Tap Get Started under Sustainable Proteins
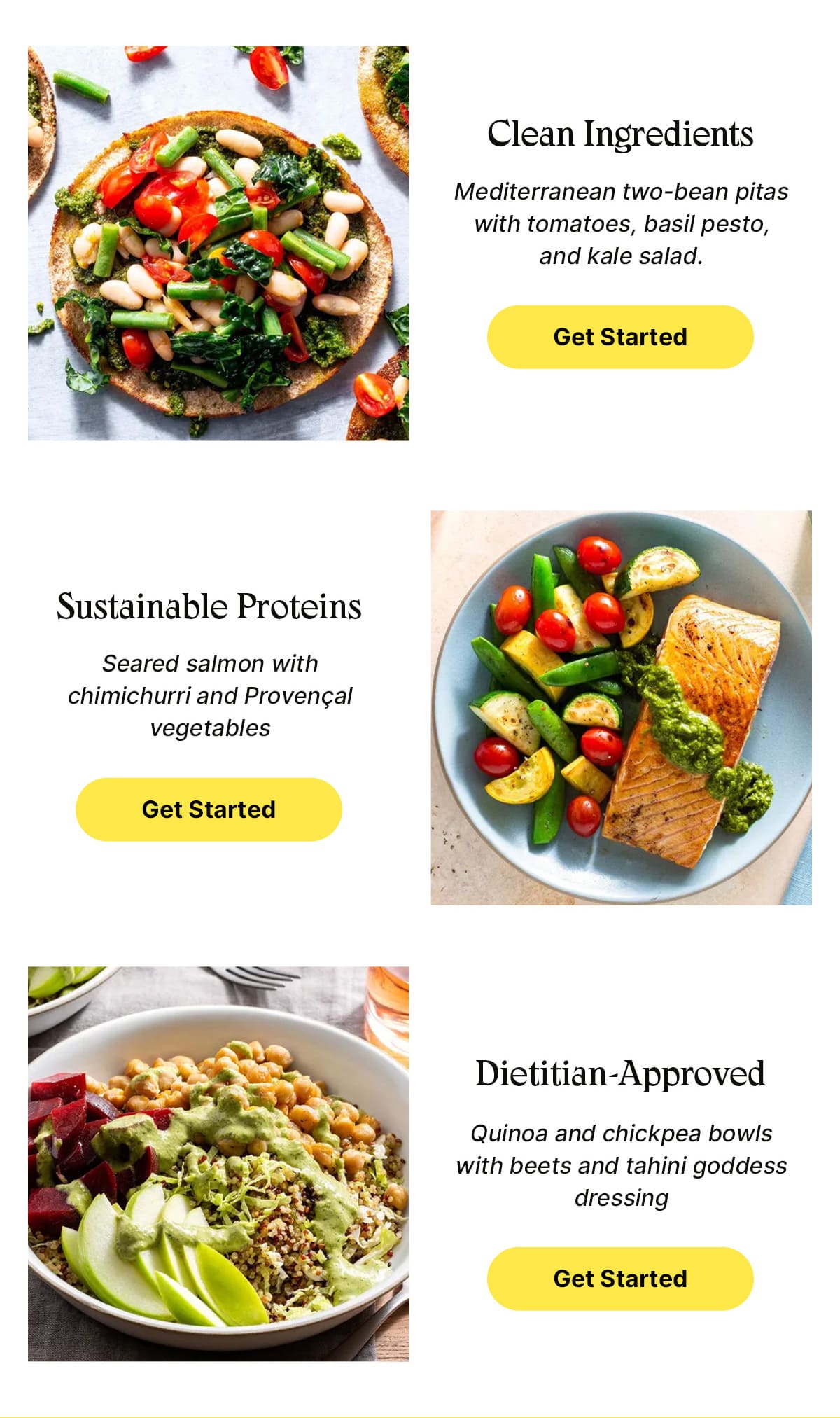 [209, 809]
